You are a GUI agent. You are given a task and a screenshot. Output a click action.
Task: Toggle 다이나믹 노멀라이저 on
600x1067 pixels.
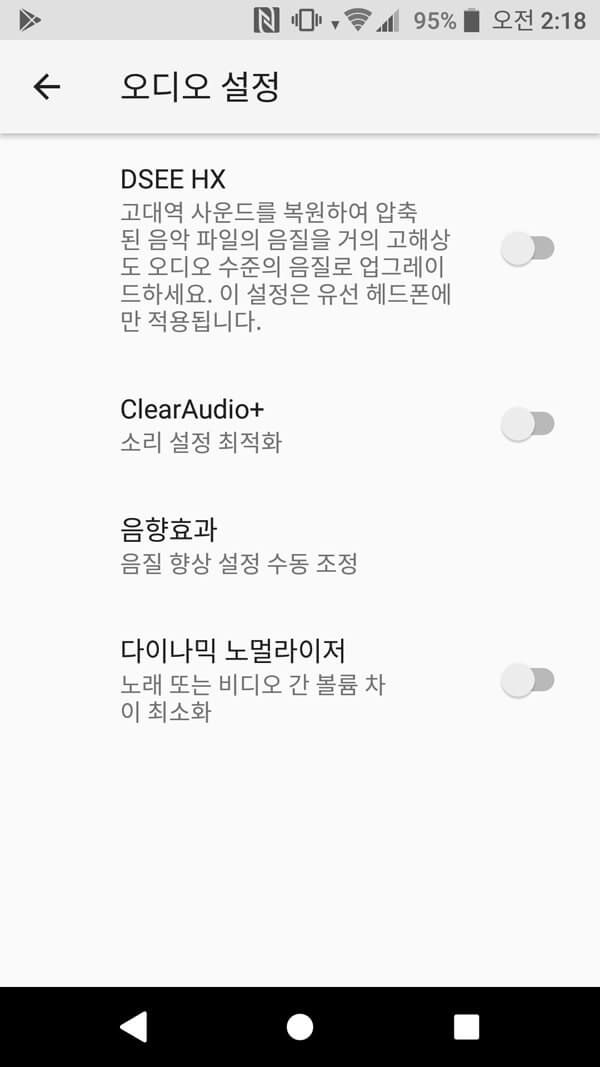(528, 680)
